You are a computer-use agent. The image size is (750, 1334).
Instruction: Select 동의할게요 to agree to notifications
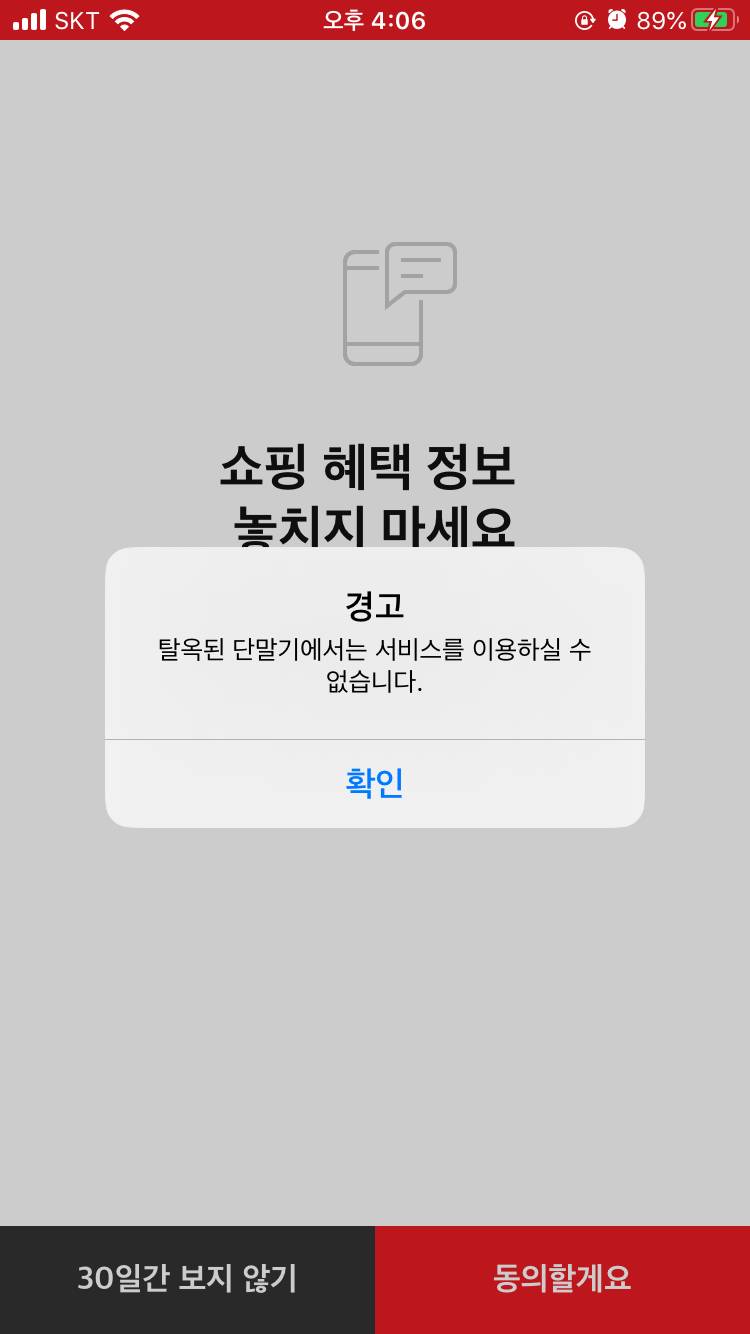coord(561,1277)
